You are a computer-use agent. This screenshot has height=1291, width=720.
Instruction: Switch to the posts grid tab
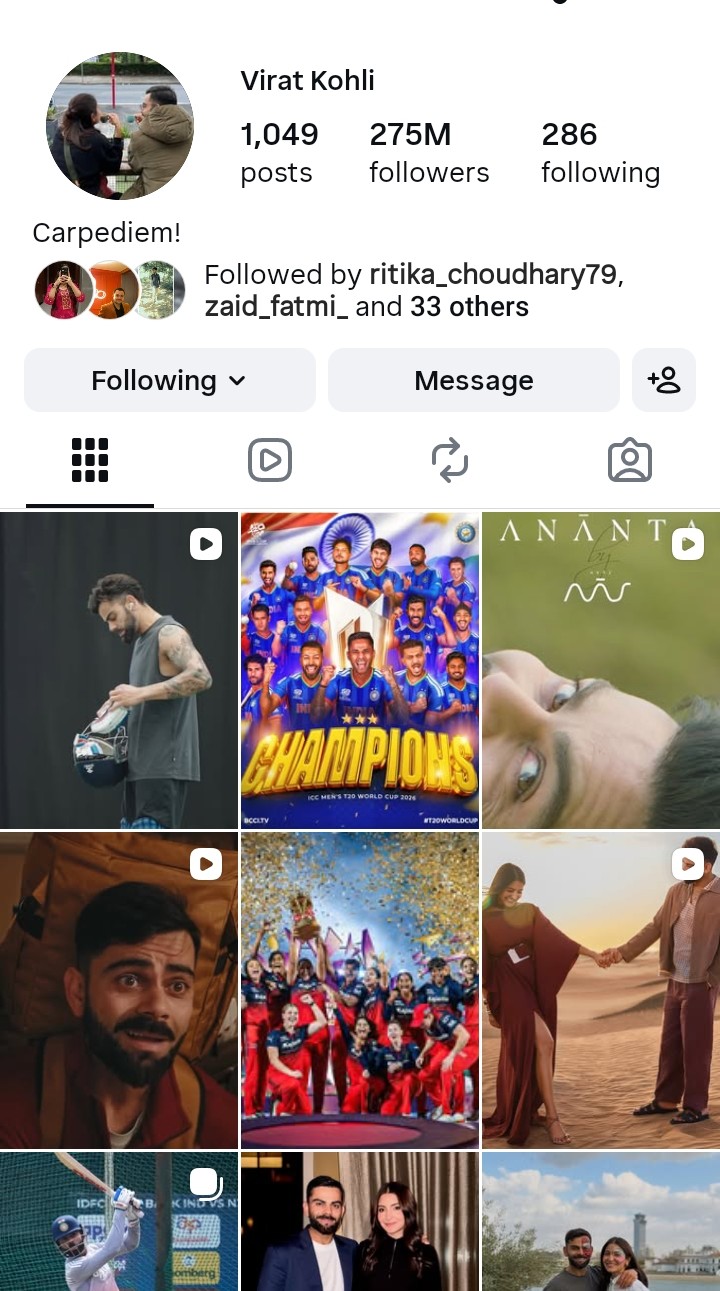pyautogui.click(x=90, y=461)
